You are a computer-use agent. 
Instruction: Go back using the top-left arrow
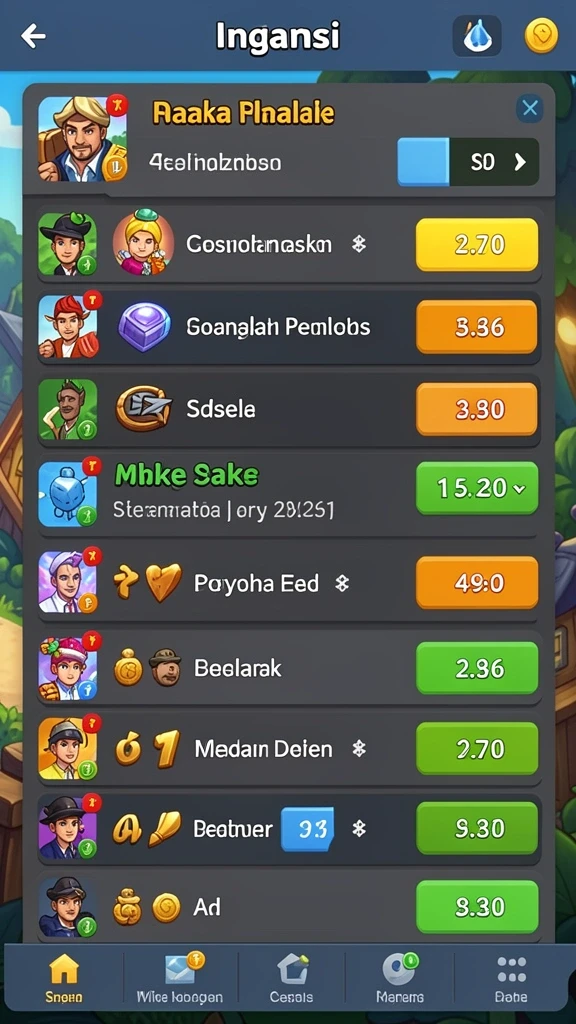tap(33, 37)
